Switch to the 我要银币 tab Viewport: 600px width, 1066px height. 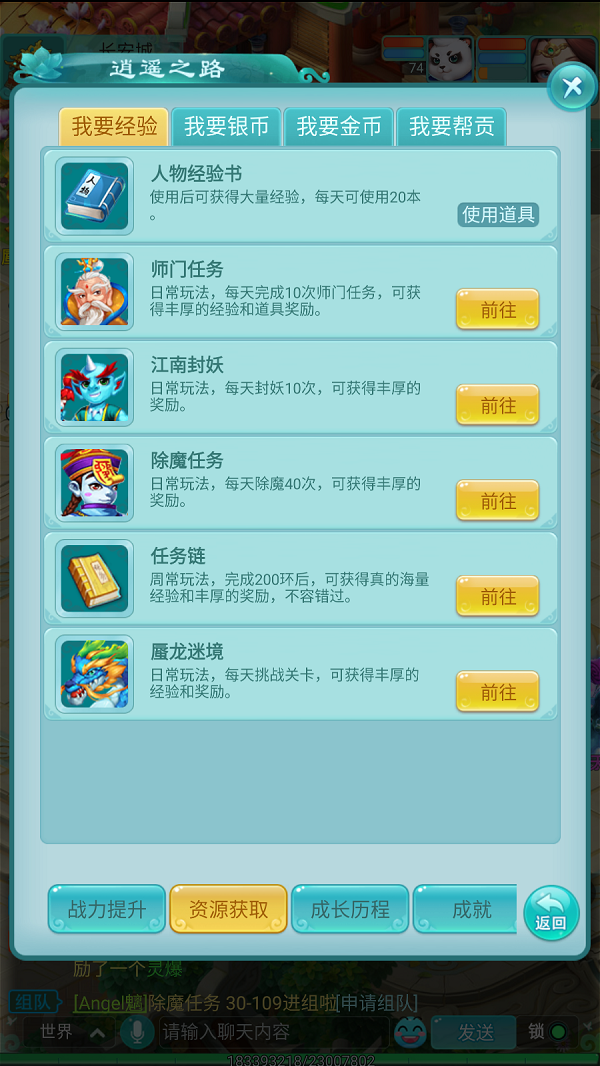[x=227, y=127]
